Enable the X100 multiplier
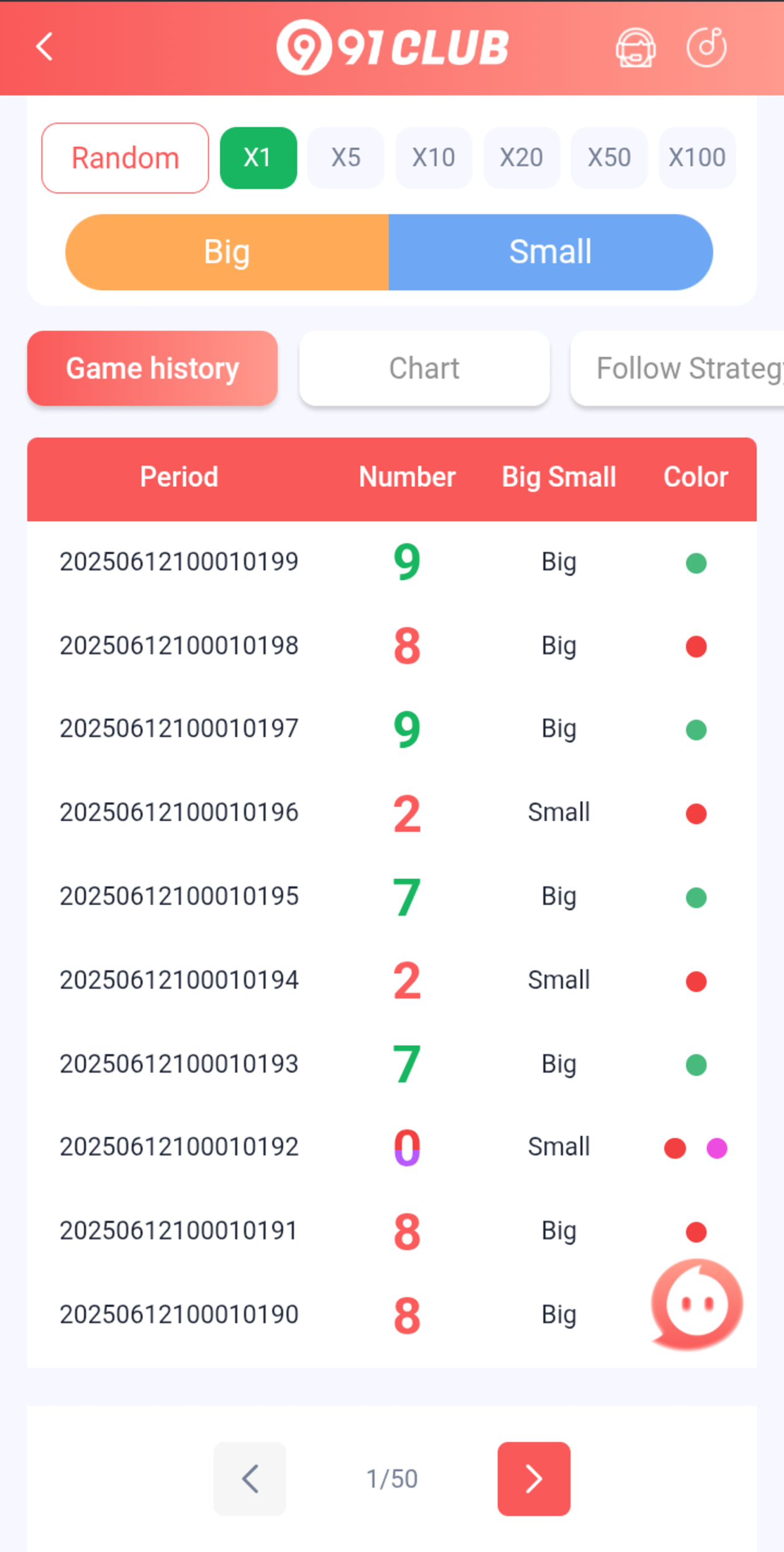The height and width of the screenshot is (1552, 784). [697, 157]
